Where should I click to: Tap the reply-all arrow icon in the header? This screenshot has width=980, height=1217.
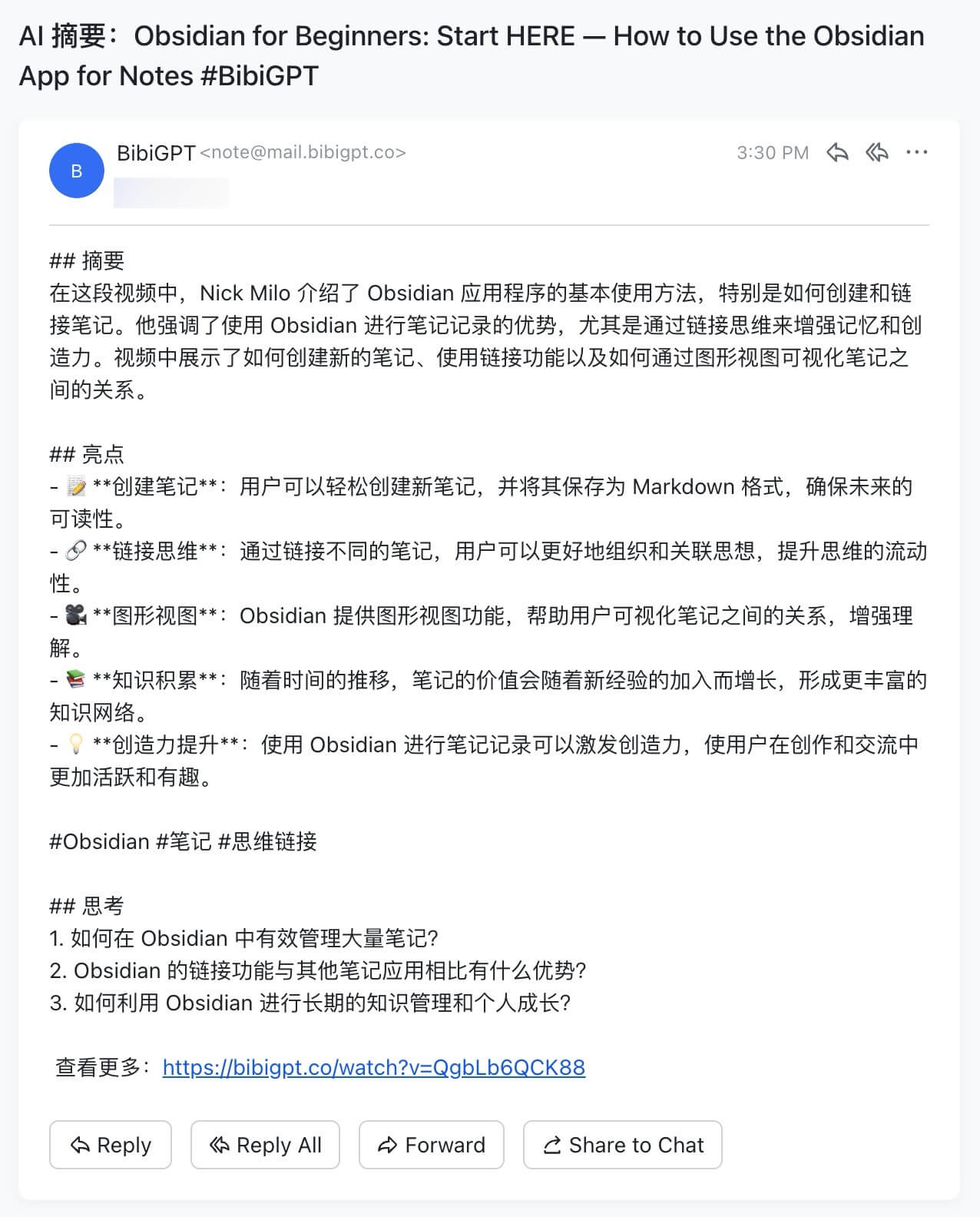(877, 152)
